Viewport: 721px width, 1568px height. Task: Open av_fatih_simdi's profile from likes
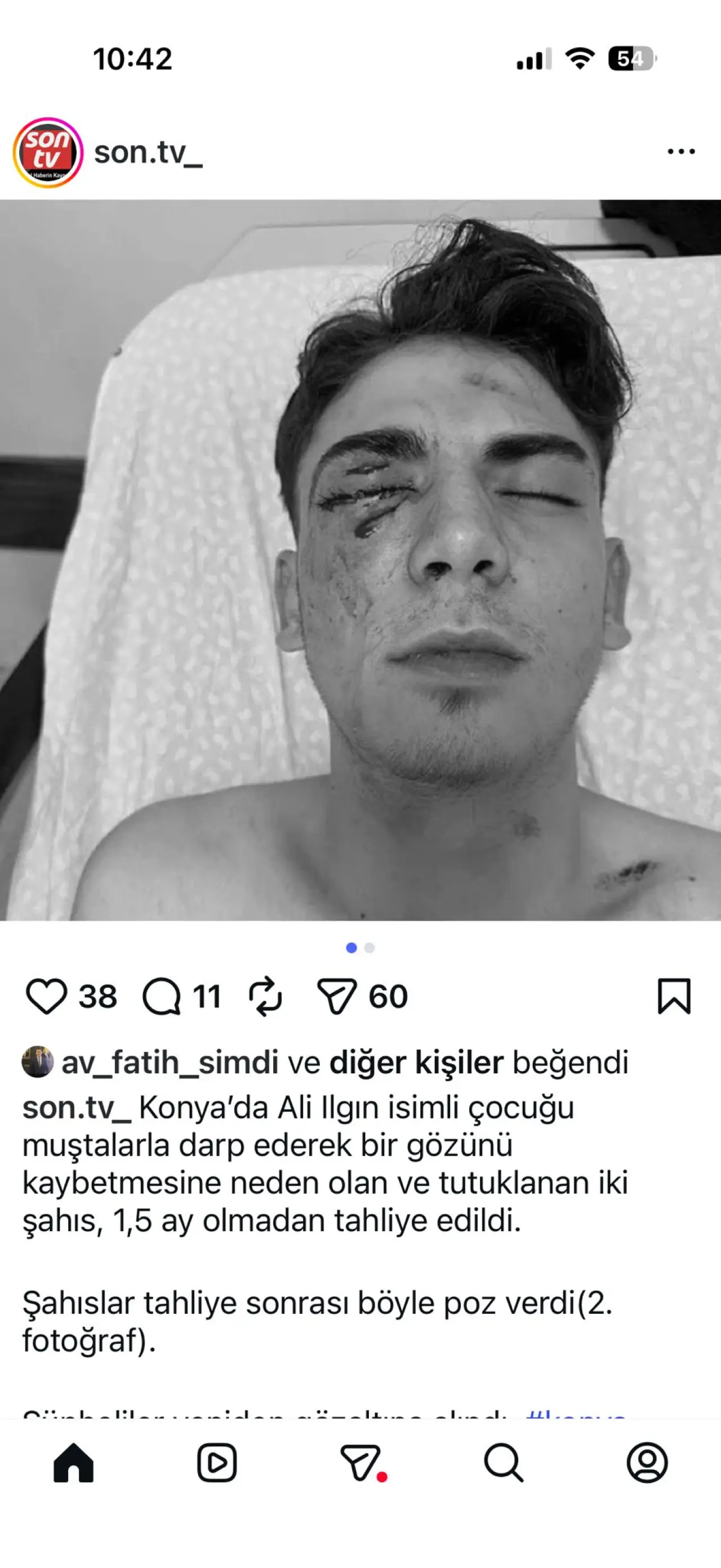tap(170, 1062)
